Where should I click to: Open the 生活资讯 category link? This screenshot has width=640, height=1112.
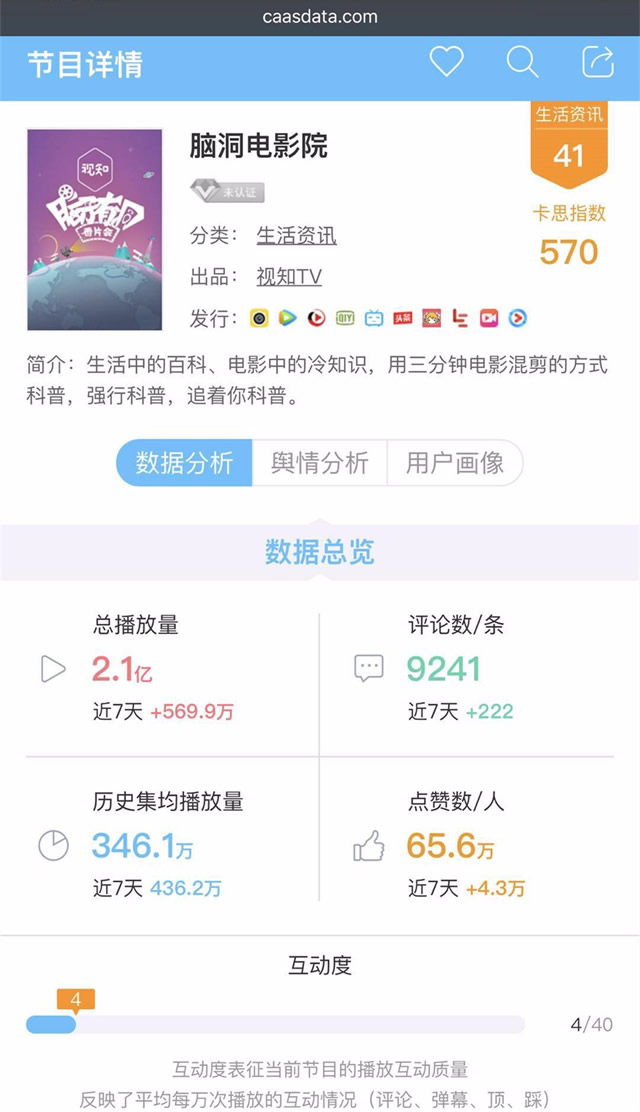tap(296, 236)
